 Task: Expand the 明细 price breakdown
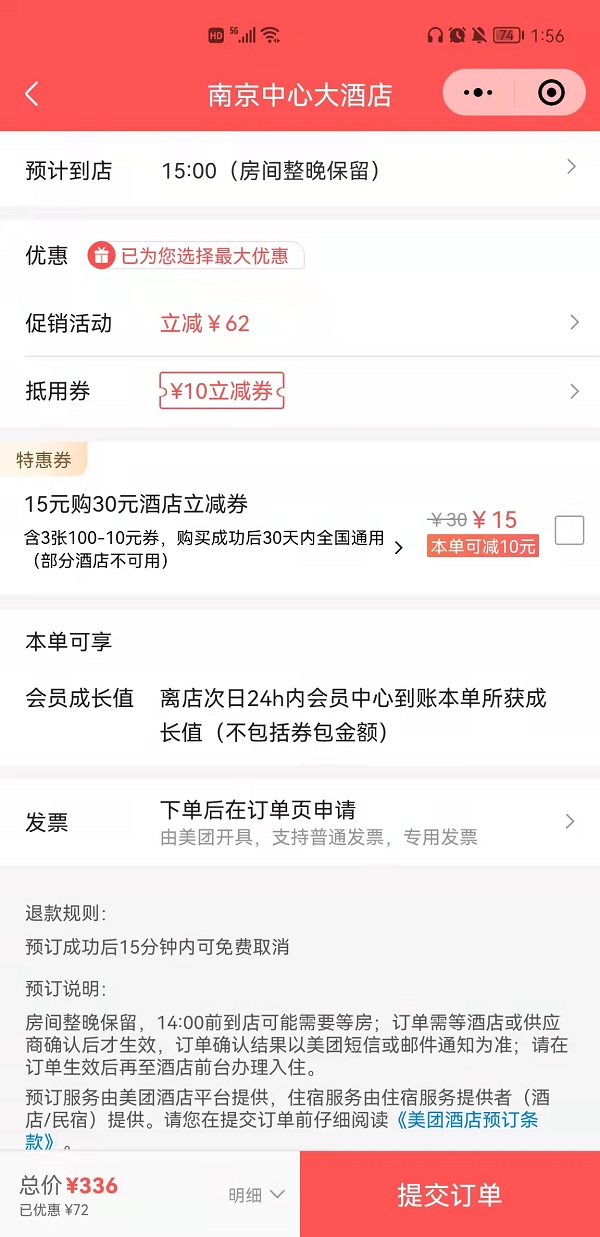[x=257, y=1194]
